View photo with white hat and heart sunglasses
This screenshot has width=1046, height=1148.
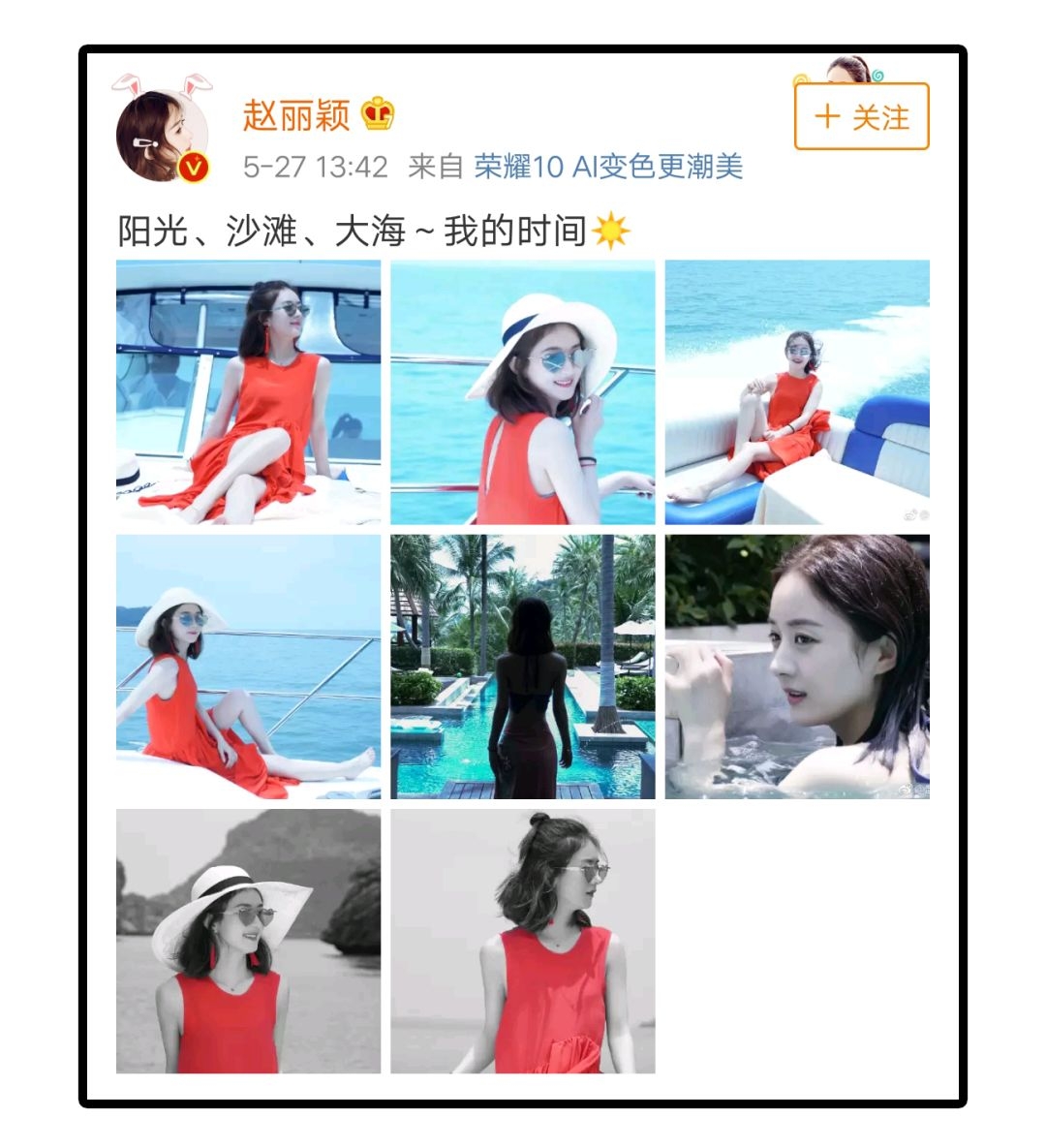click(x=522, y=392)
